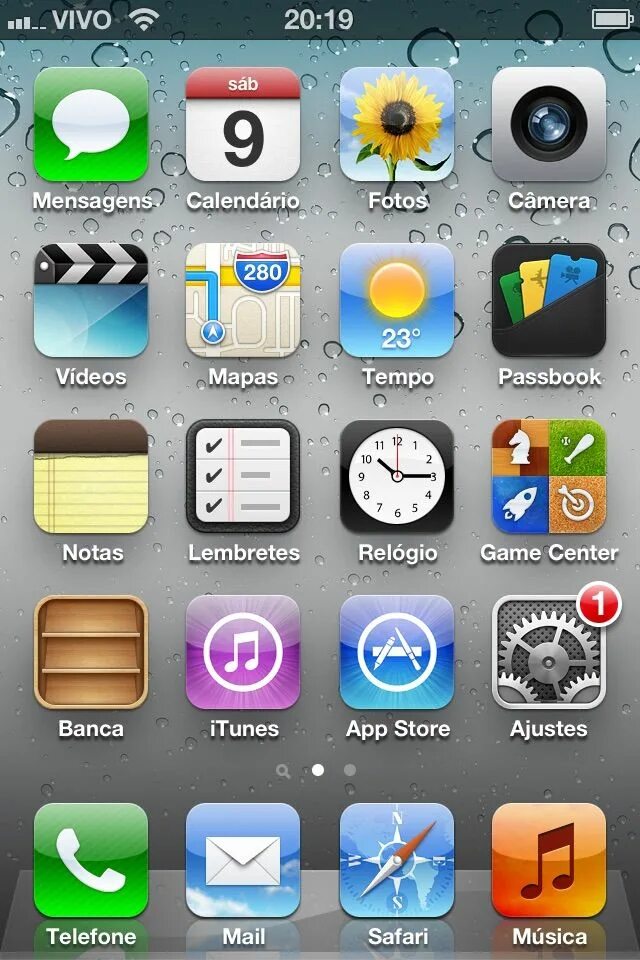
Task: Open the Música app
Action: [x=549, y=860]
